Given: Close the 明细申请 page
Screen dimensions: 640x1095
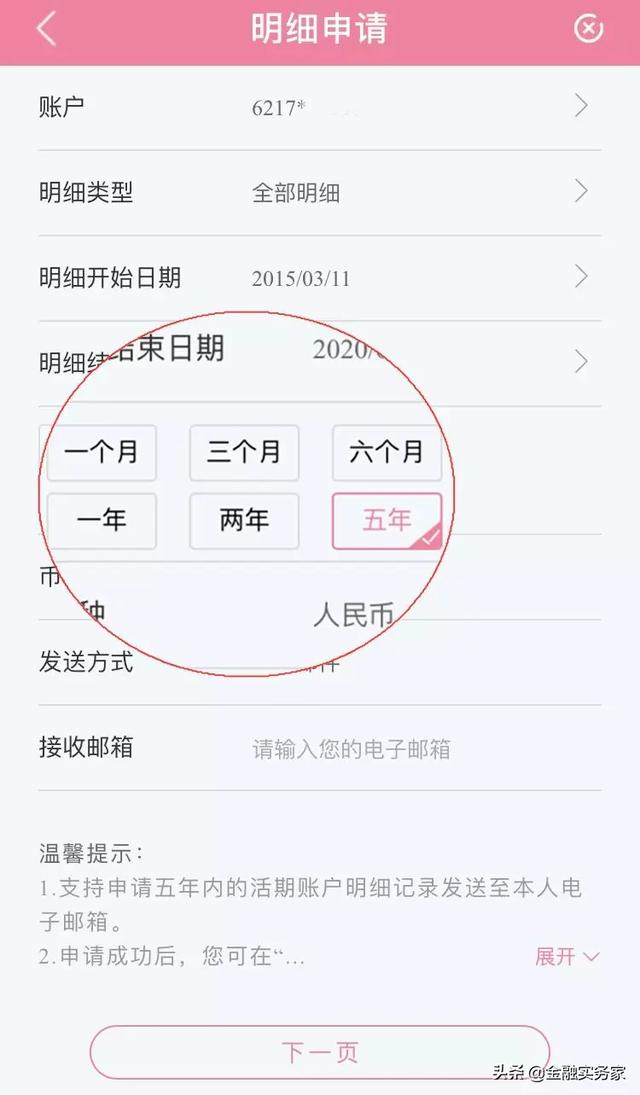Looking at the screenshot, I should pos(589,30).
